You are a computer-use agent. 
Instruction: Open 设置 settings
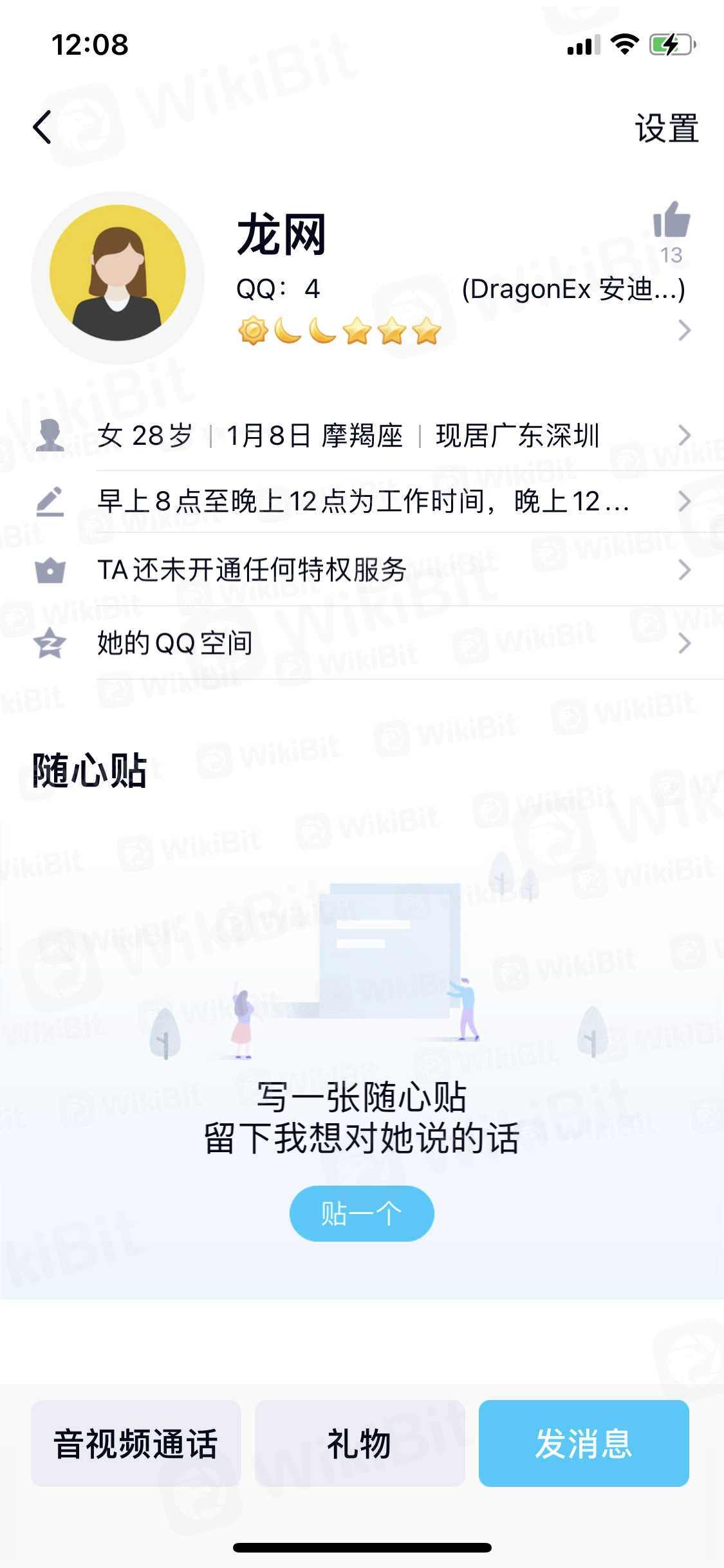[x=666, y=128]
